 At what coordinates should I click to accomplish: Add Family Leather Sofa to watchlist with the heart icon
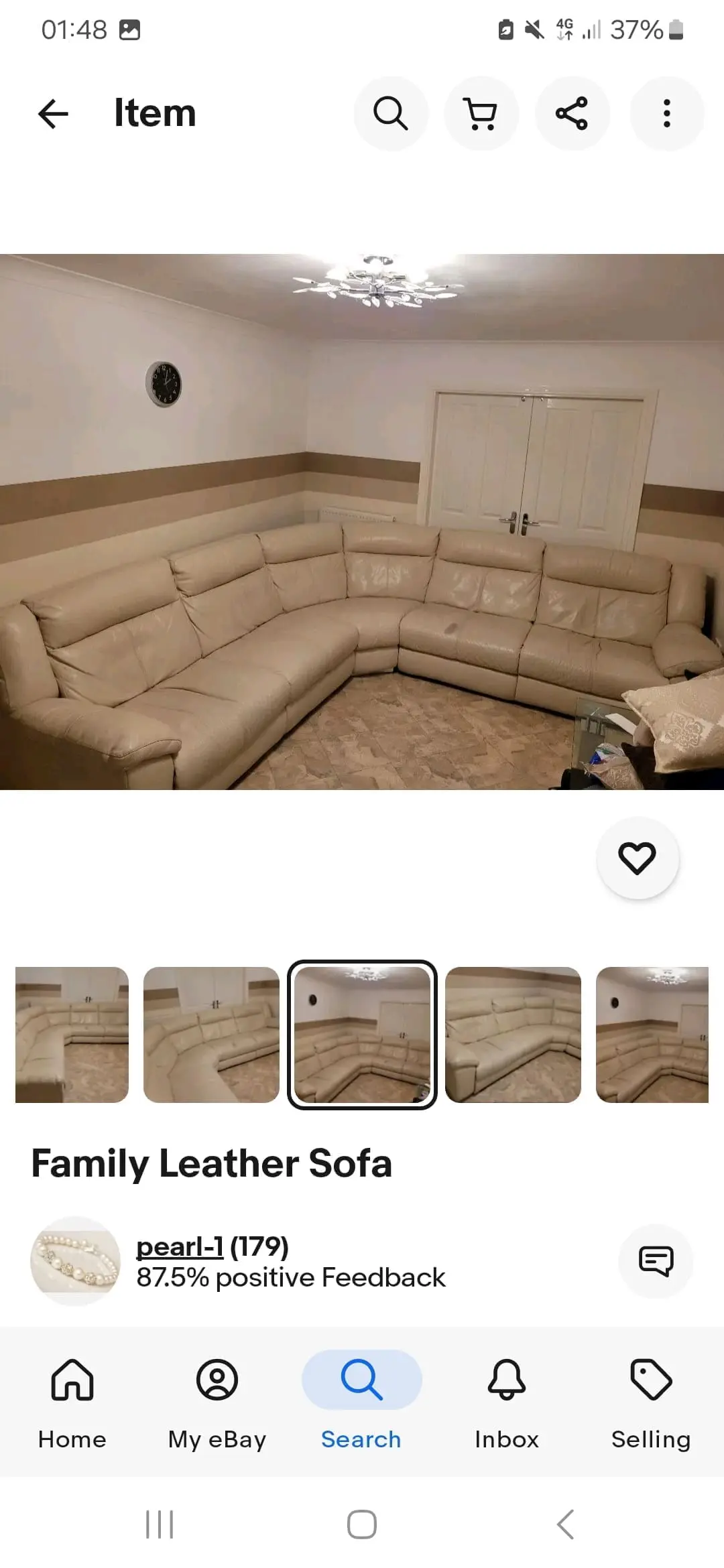pos(637,858)
